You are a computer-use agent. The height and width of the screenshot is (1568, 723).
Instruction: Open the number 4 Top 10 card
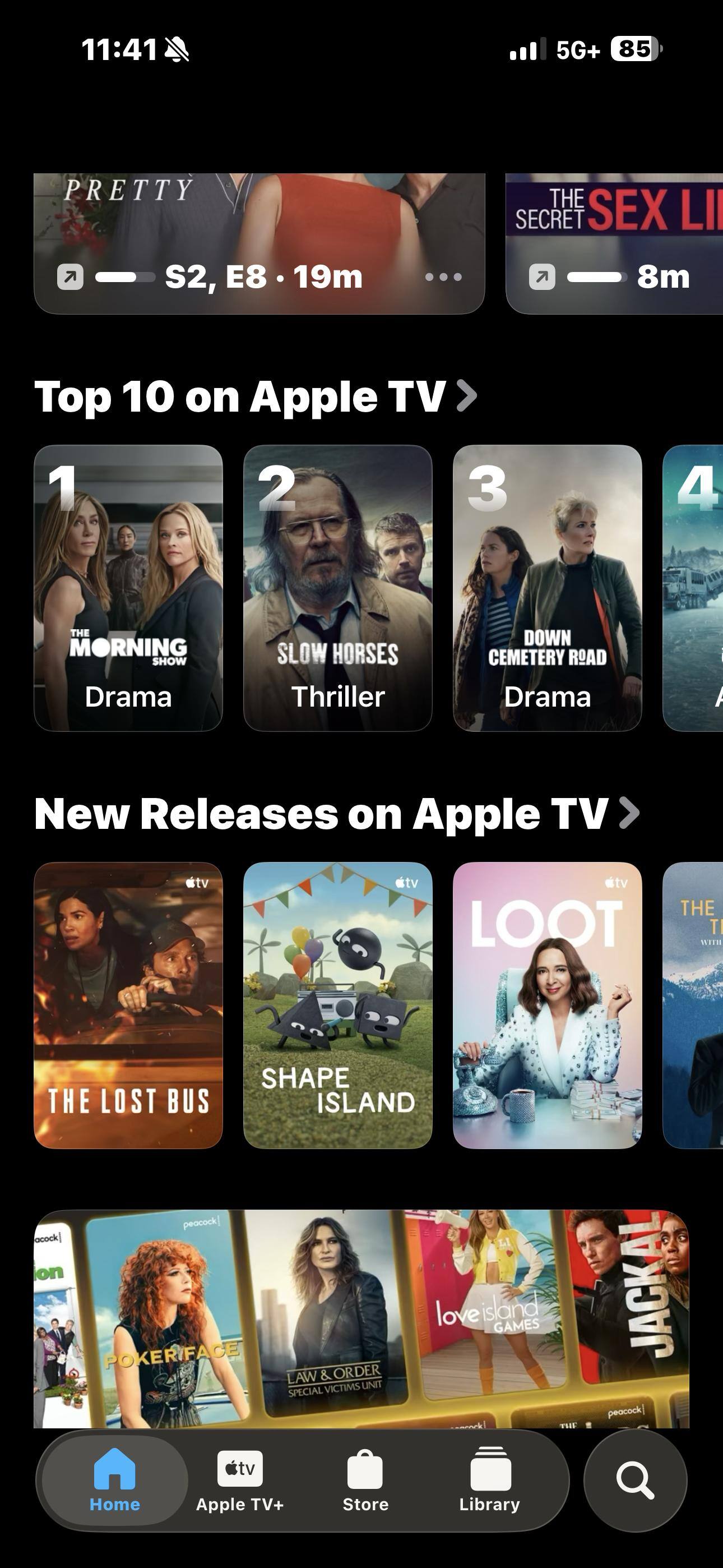(x=694, y=587)
